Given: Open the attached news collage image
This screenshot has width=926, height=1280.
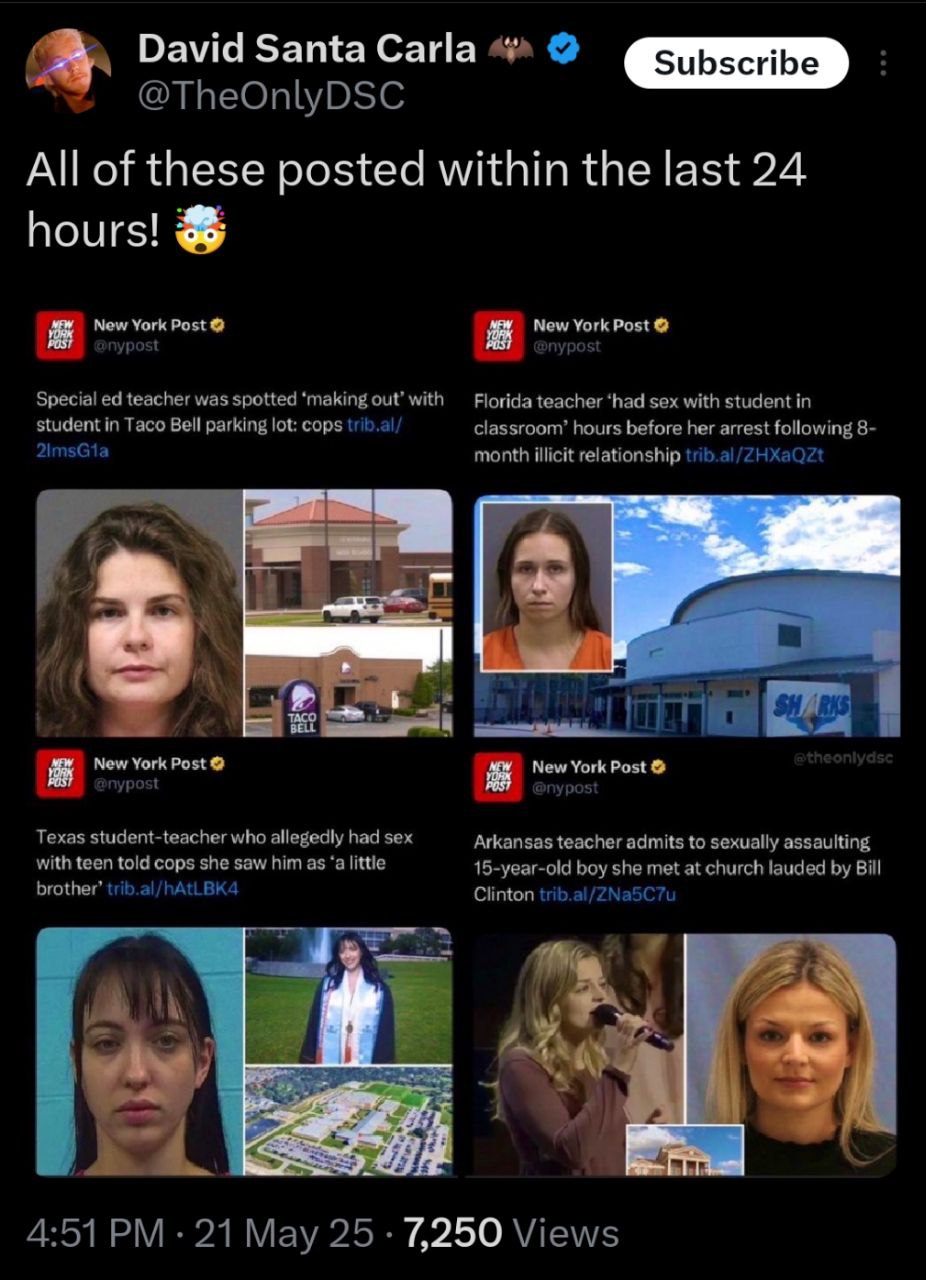Looking at the screenshot, I should [x=465, y=740].
